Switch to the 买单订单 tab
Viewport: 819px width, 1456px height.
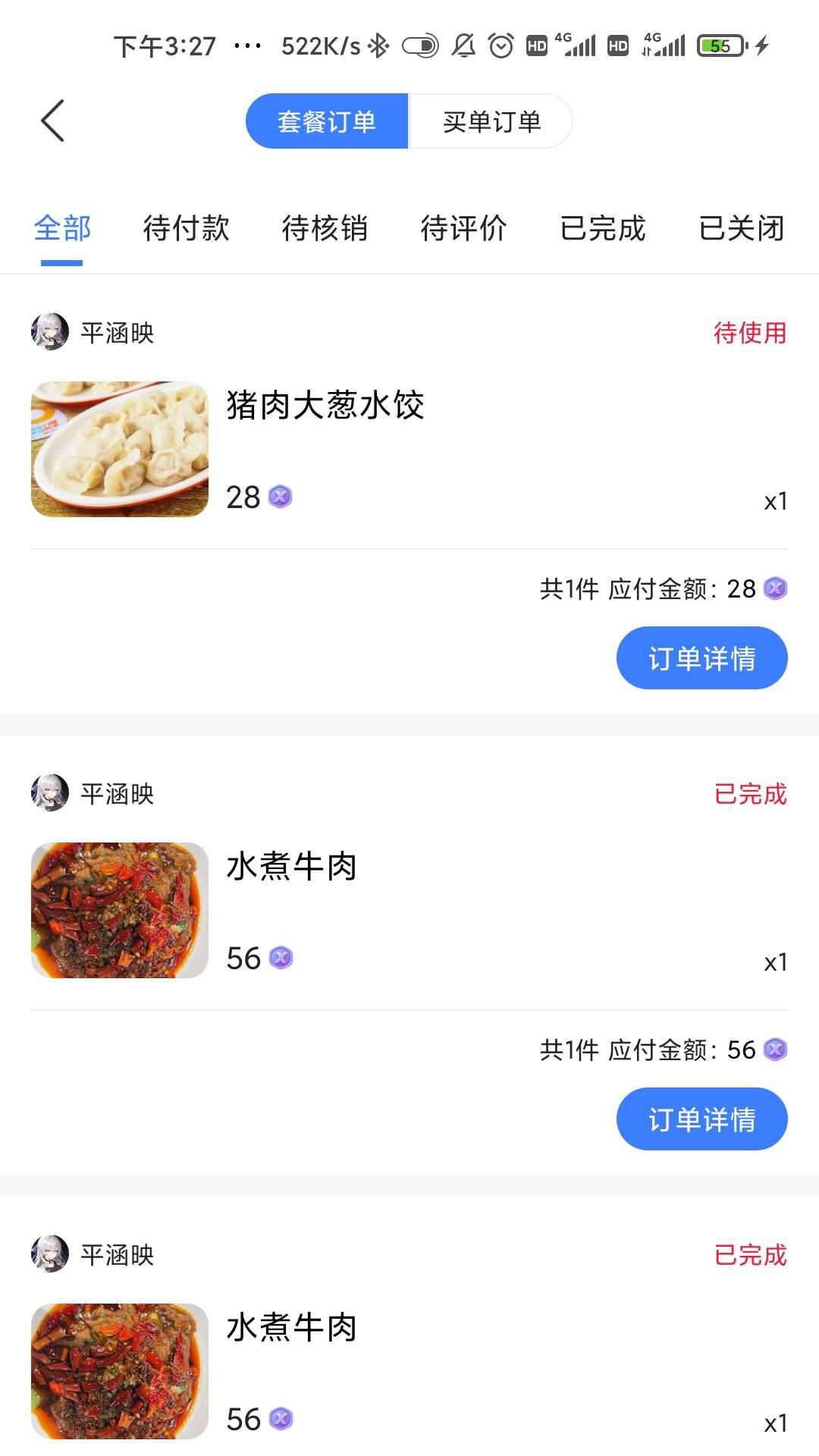tap(491, 121)
